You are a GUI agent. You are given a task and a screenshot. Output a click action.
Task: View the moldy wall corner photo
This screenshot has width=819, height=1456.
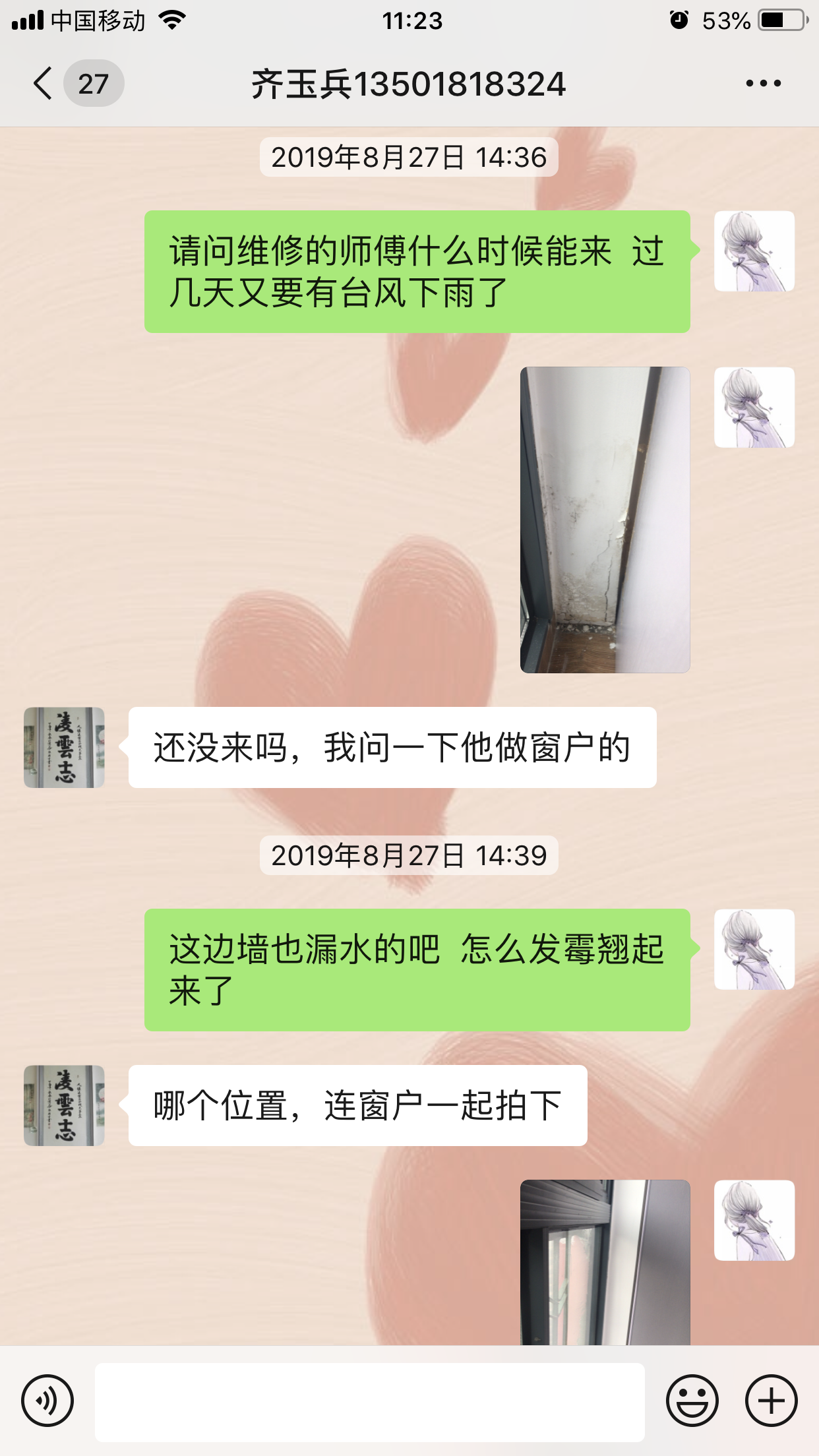605,520
